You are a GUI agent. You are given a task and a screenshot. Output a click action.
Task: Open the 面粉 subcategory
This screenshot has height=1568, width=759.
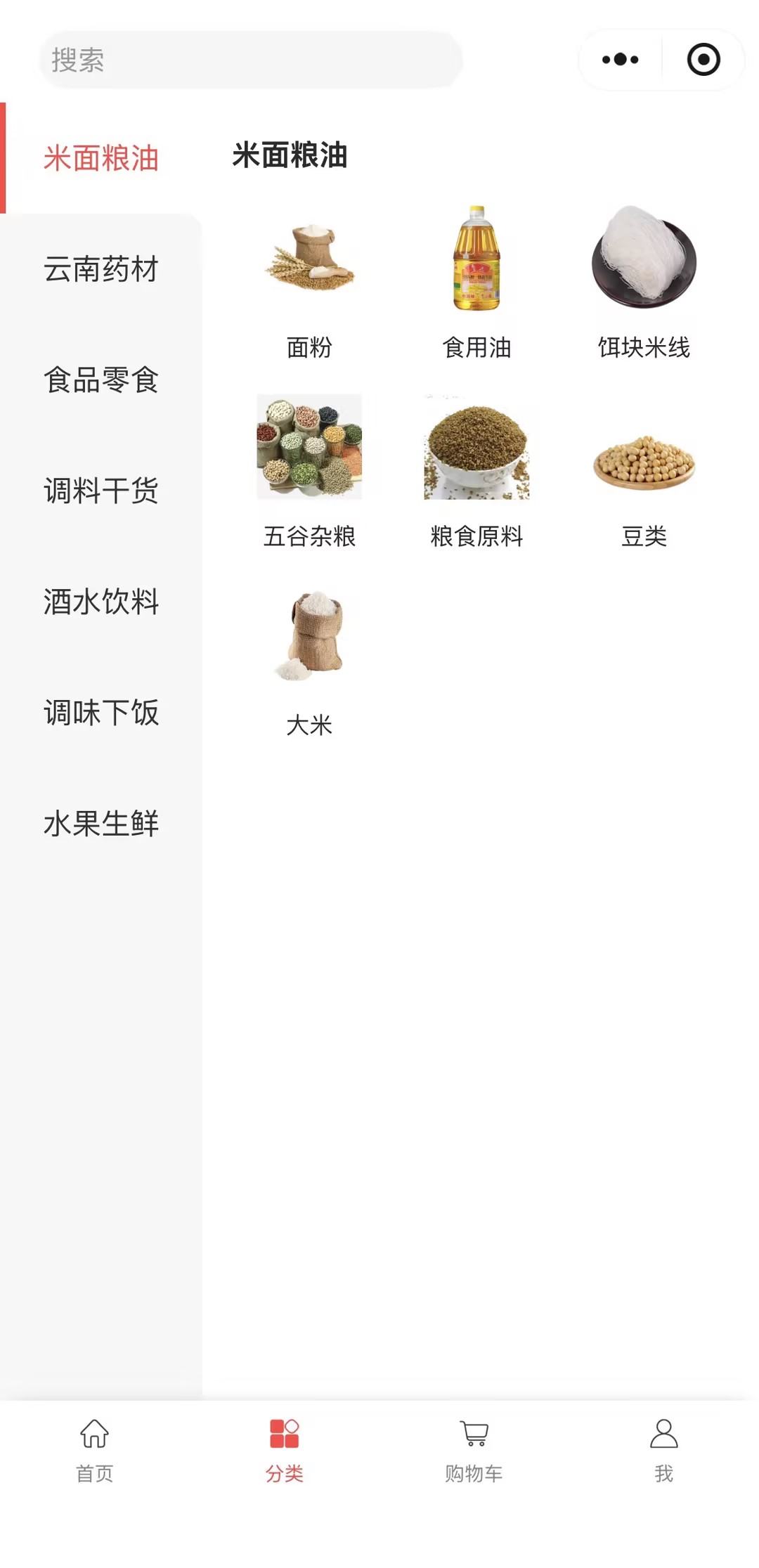(309, 281)
